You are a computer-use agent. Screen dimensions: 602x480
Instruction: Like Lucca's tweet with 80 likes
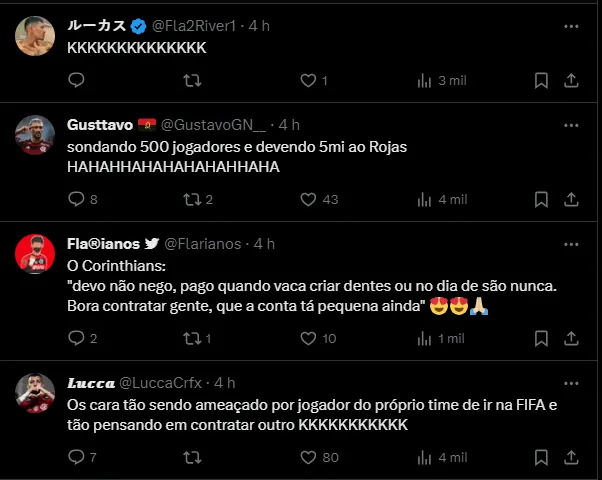[x=309, y=457]
